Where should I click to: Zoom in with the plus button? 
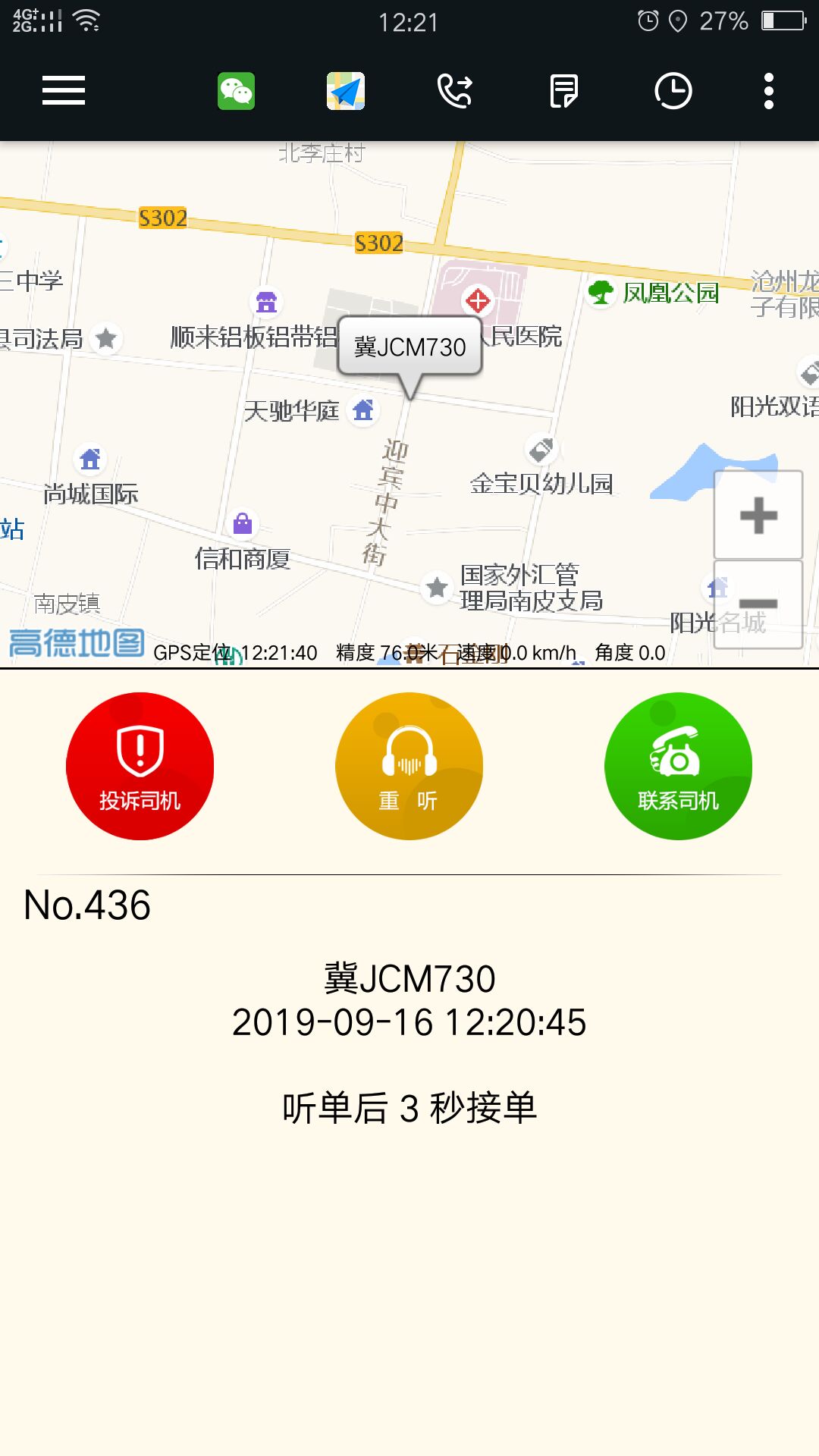757,516
